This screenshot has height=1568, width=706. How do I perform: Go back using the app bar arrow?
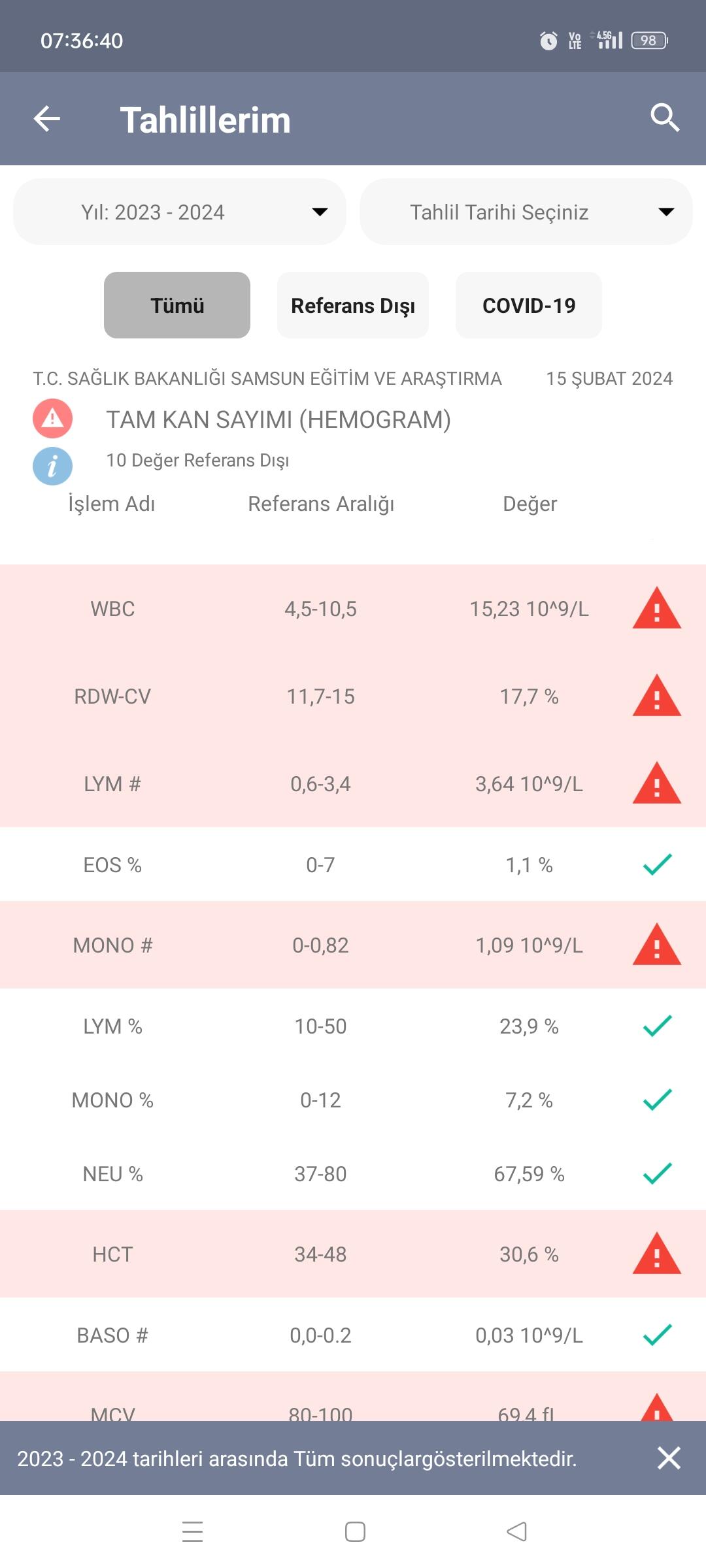(x=47, y=119)
